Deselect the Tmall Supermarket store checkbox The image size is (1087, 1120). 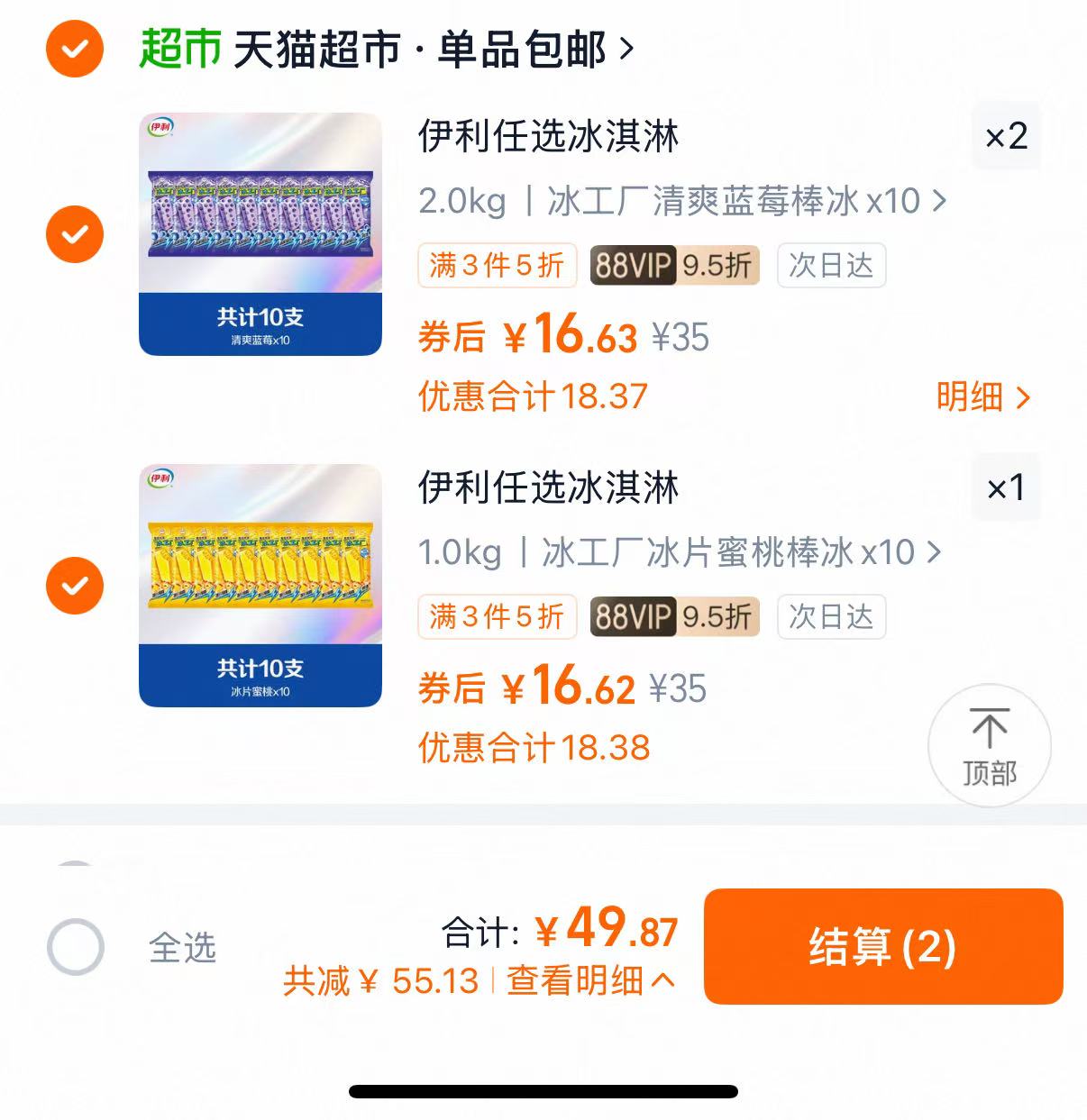75,50
